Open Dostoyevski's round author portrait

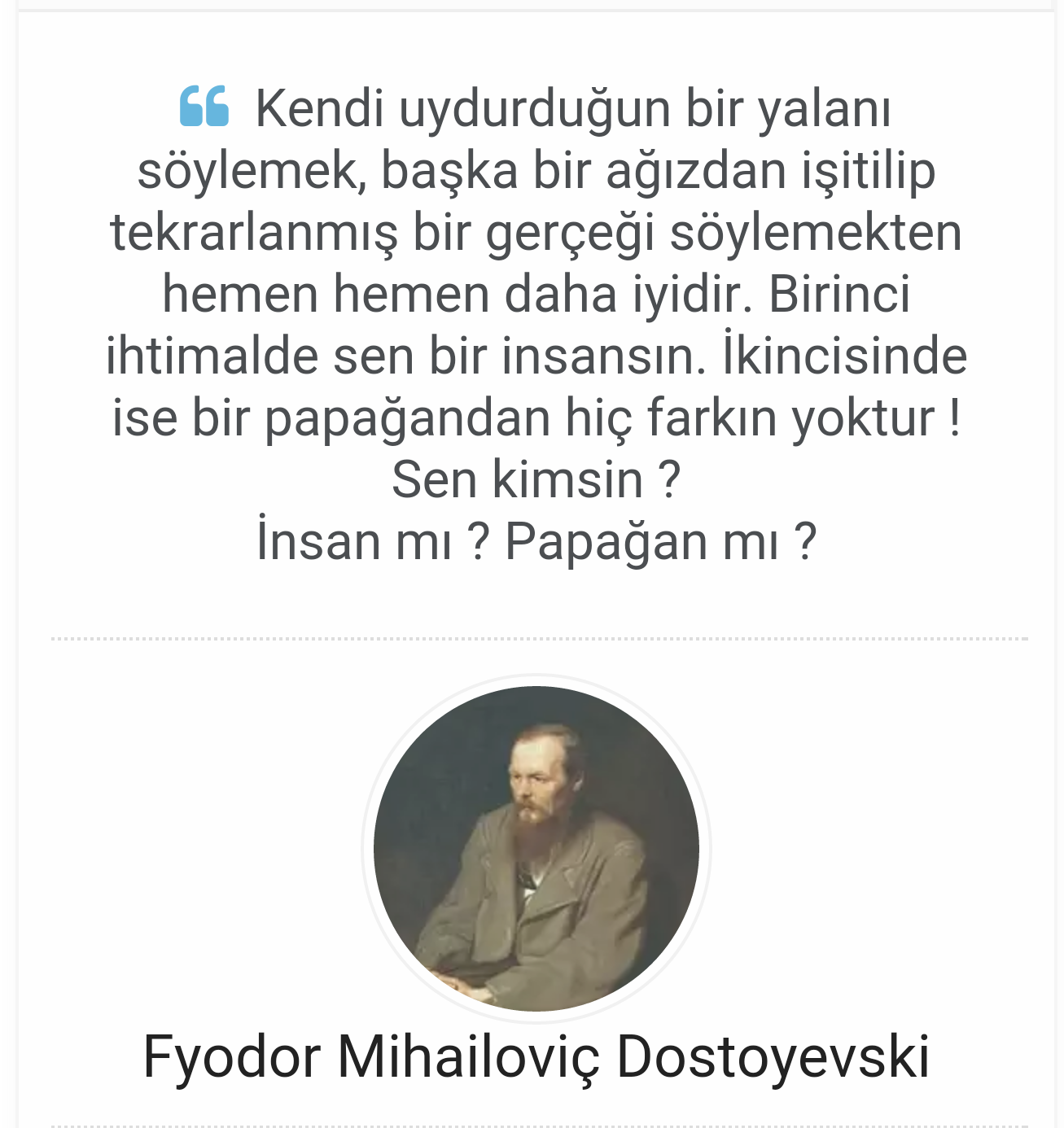pos(536,848)
